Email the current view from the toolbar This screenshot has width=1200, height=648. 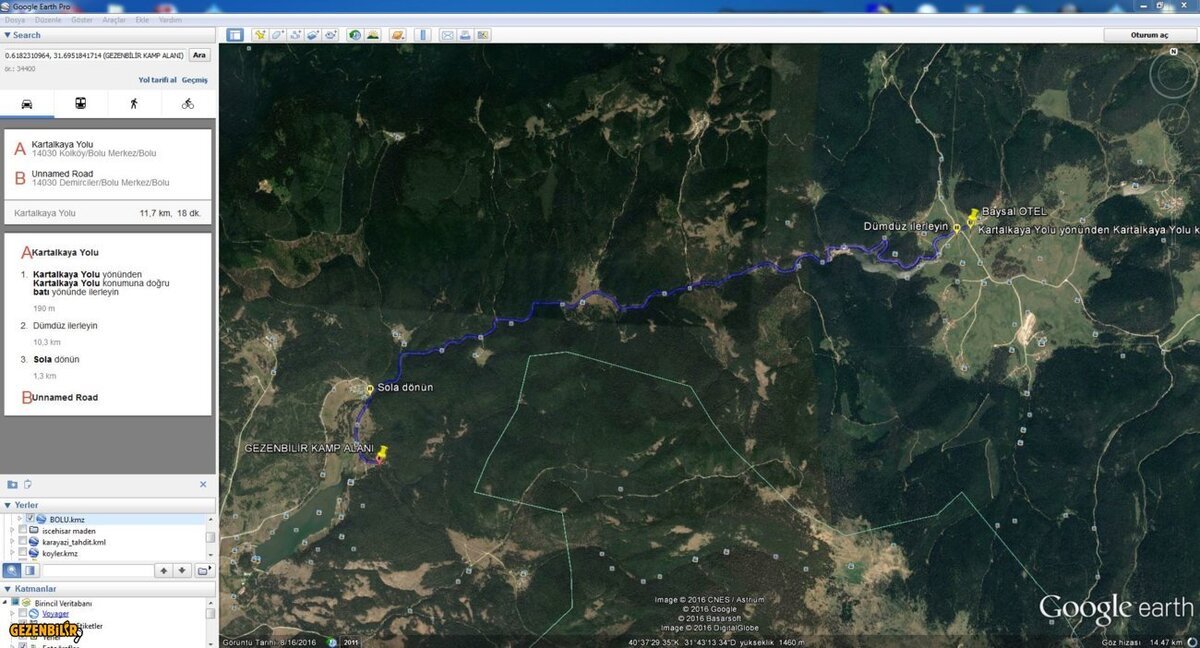(447, 35)
